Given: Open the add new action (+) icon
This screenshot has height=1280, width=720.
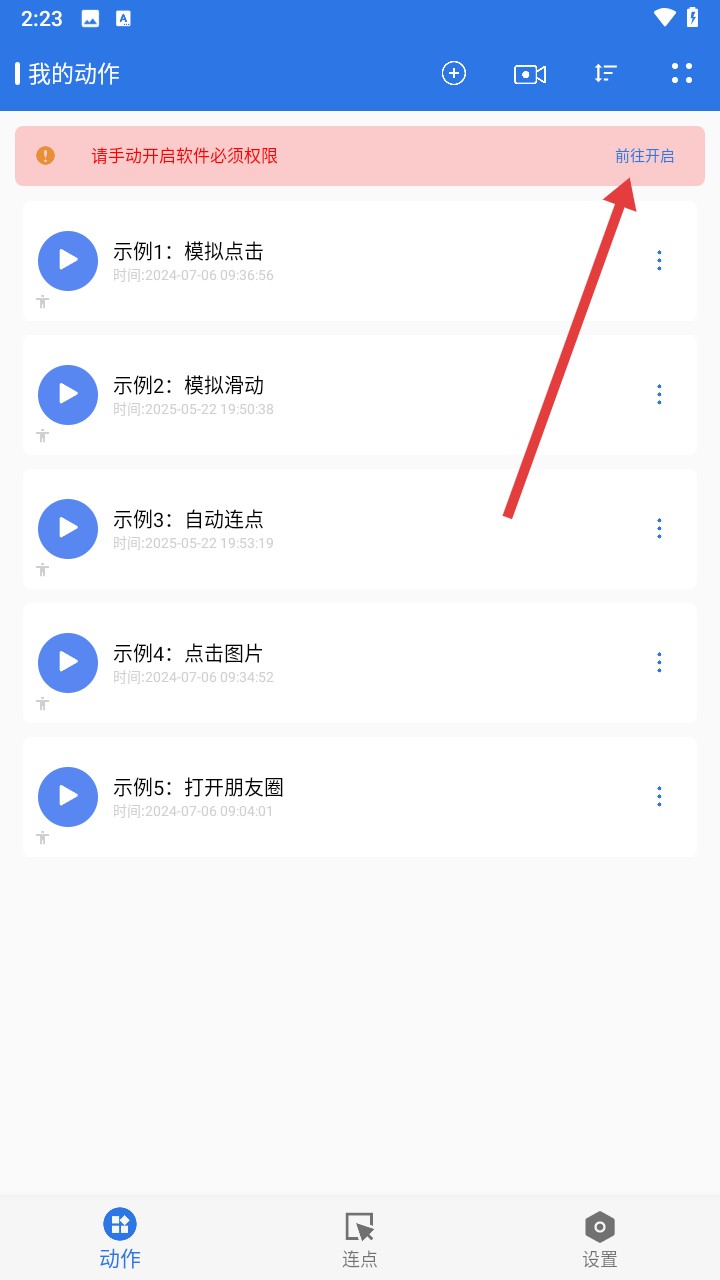Looking at the screenshot, I should point(453,73).
